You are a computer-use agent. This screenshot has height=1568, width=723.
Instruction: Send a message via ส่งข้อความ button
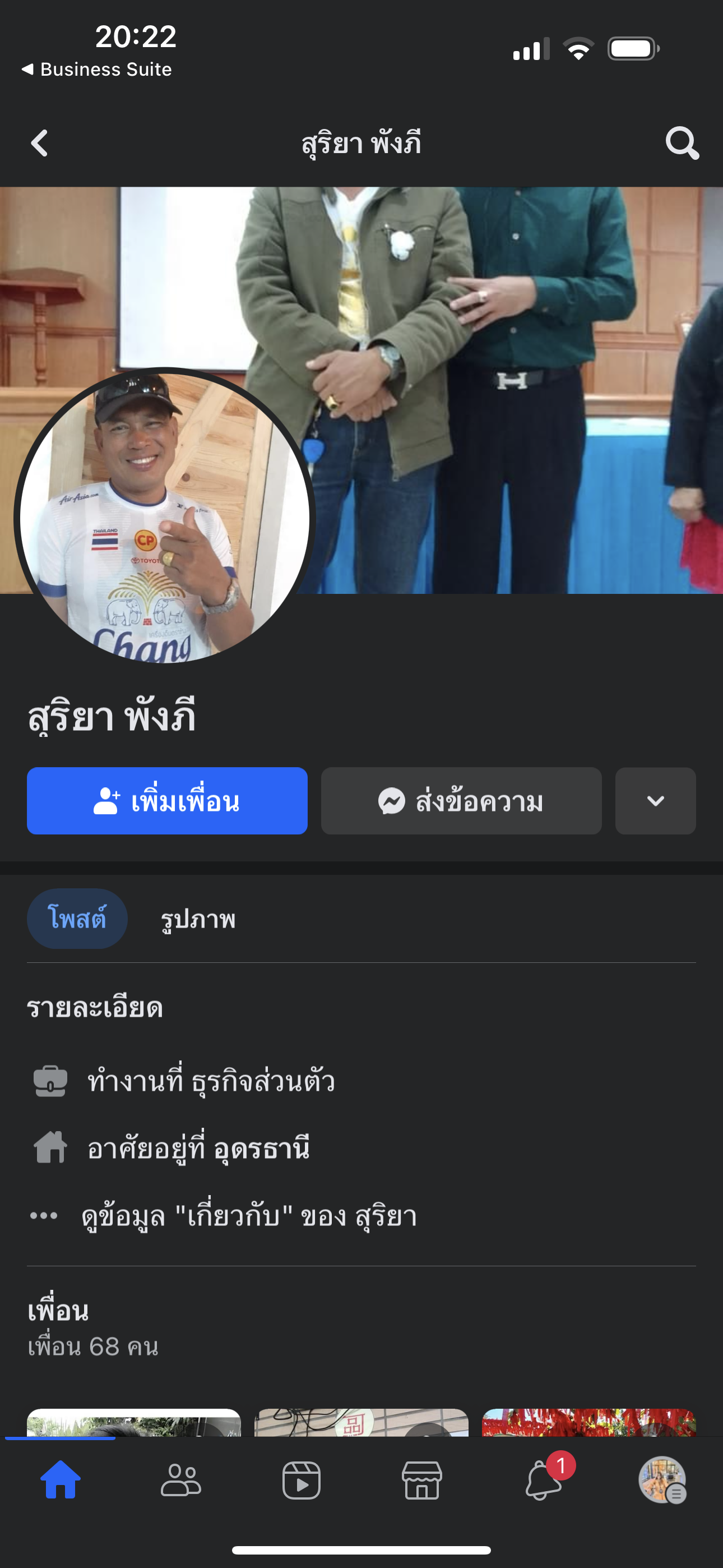click(x=461, y=800)
